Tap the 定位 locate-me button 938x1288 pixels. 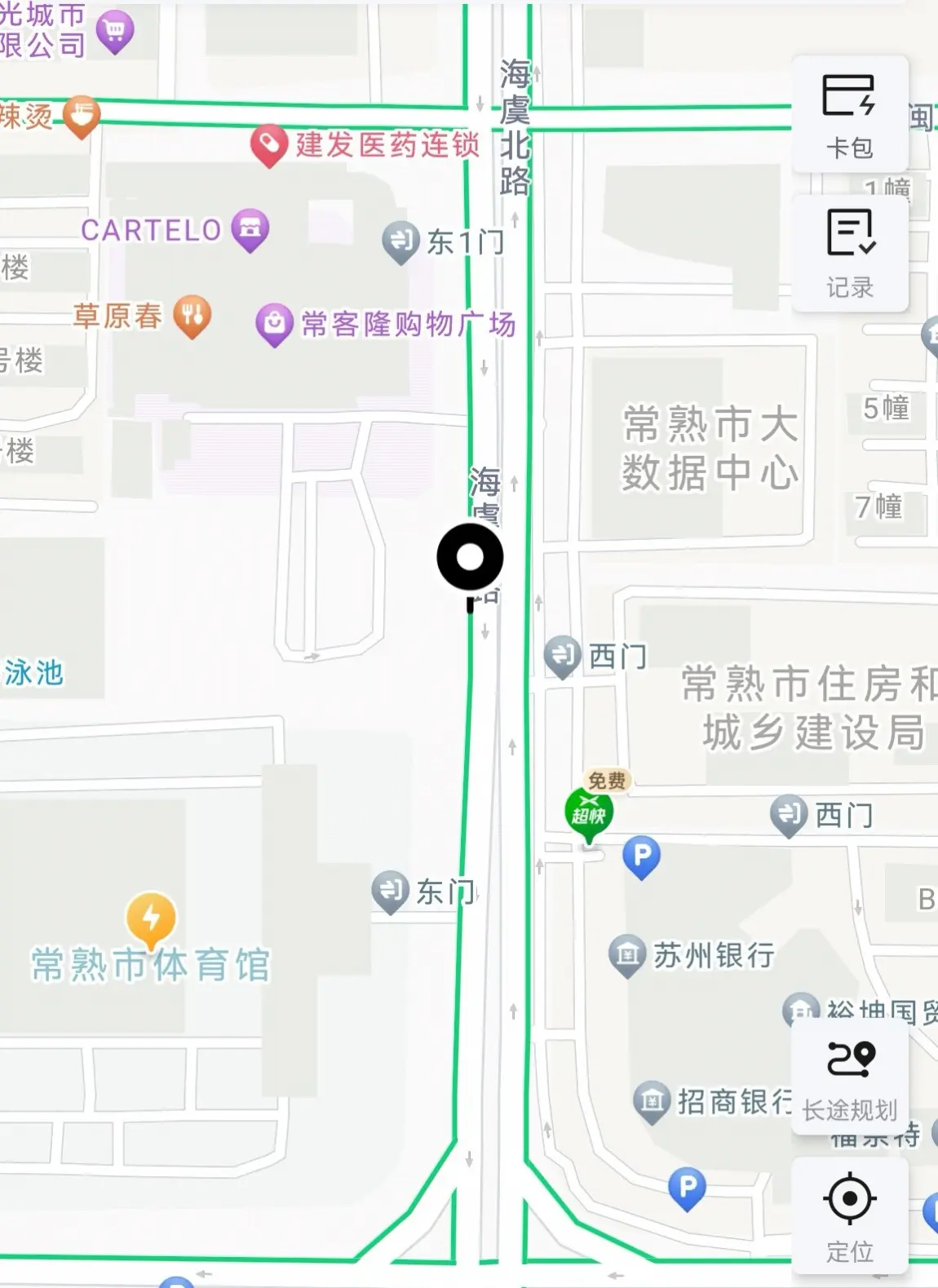[849, 1215]
